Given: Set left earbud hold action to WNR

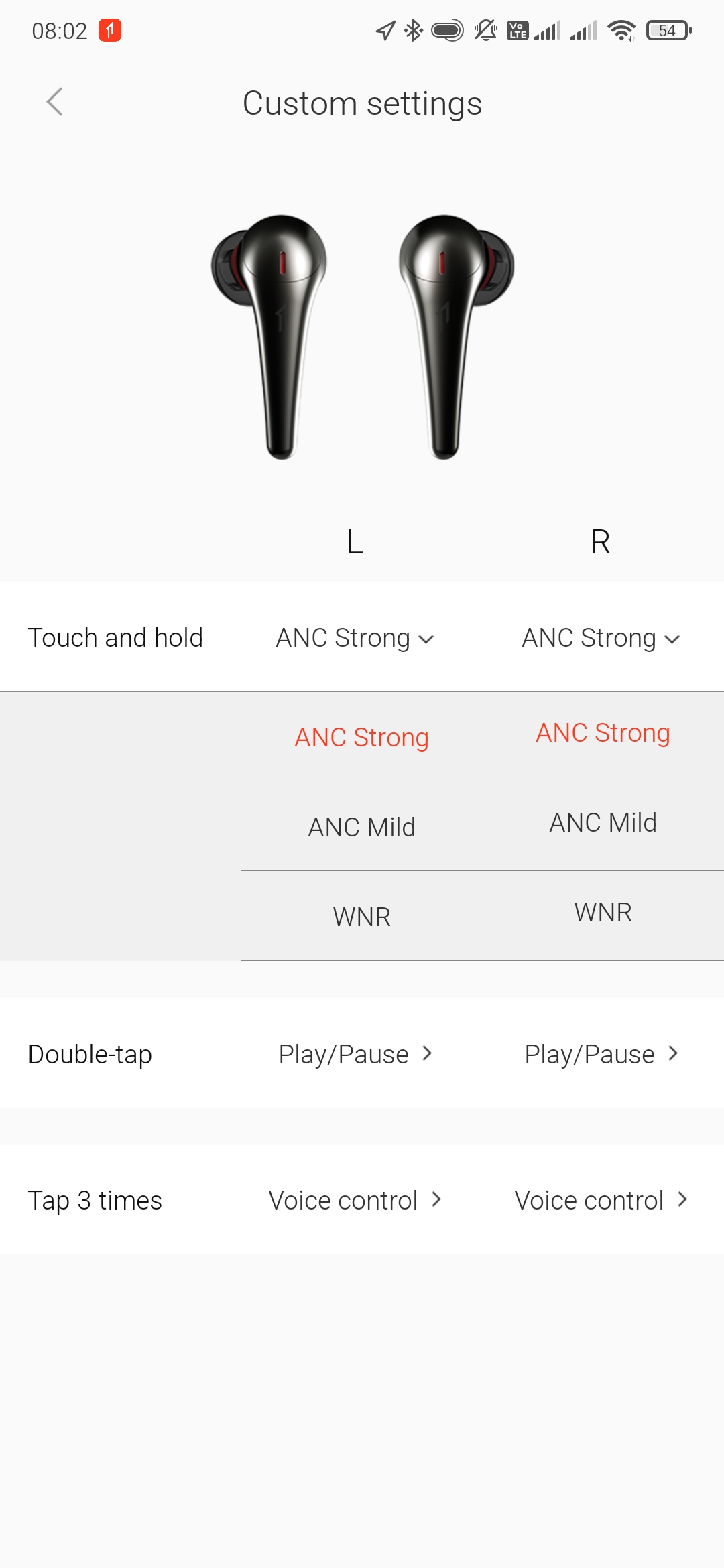Looking at the screenshot, I should click(x=361, y=917).
